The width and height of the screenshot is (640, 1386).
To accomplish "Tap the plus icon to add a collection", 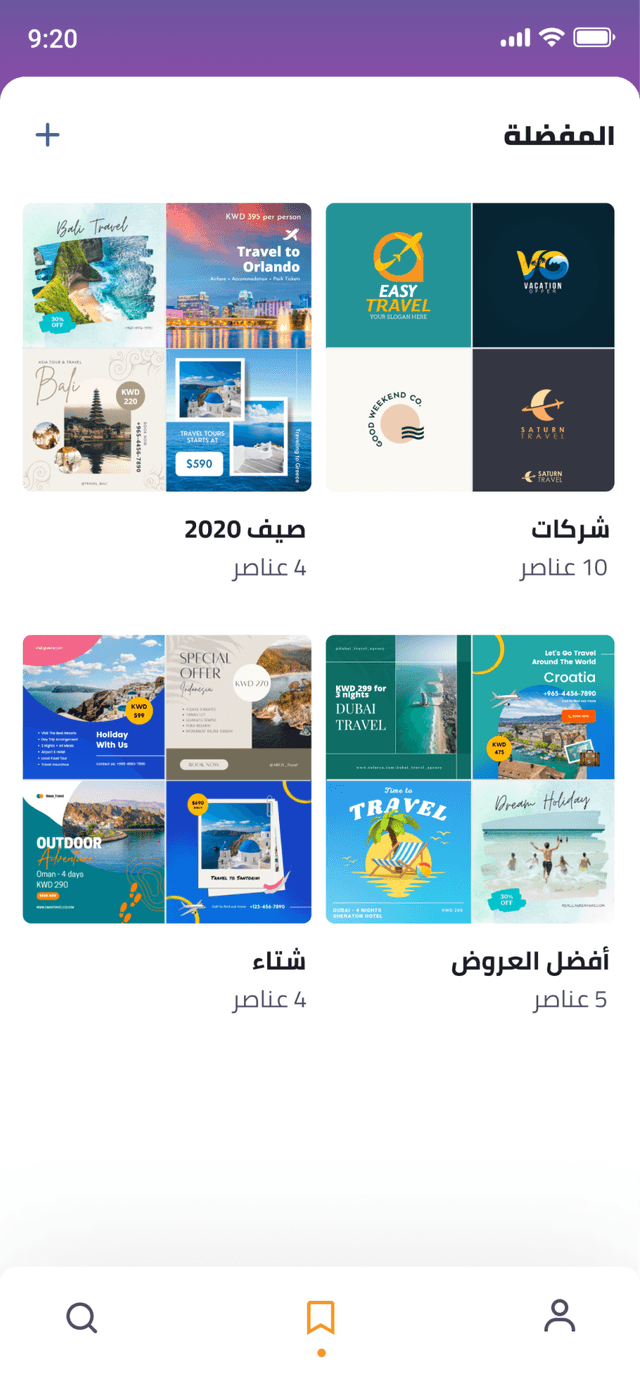I will [x=47, y=135].
